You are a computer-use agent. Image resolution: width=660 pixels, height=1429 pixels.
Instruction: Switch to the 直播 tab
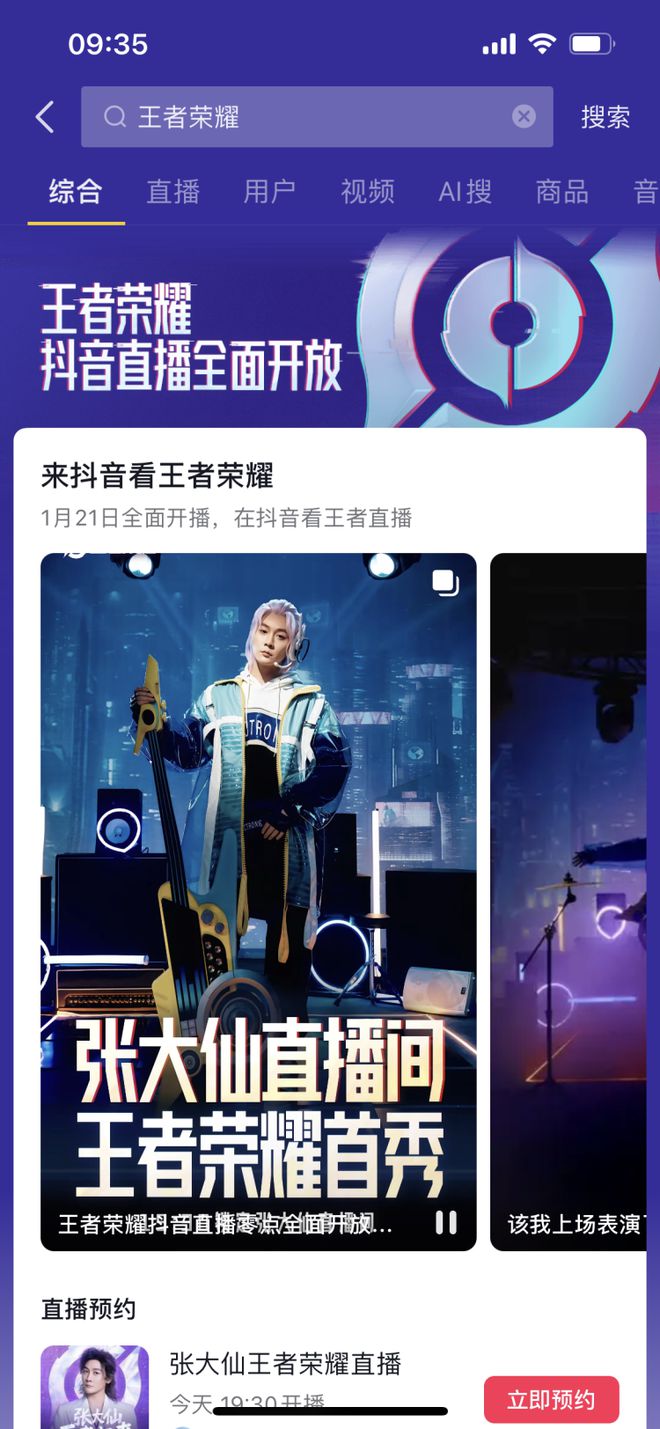(x=173, y=191)
